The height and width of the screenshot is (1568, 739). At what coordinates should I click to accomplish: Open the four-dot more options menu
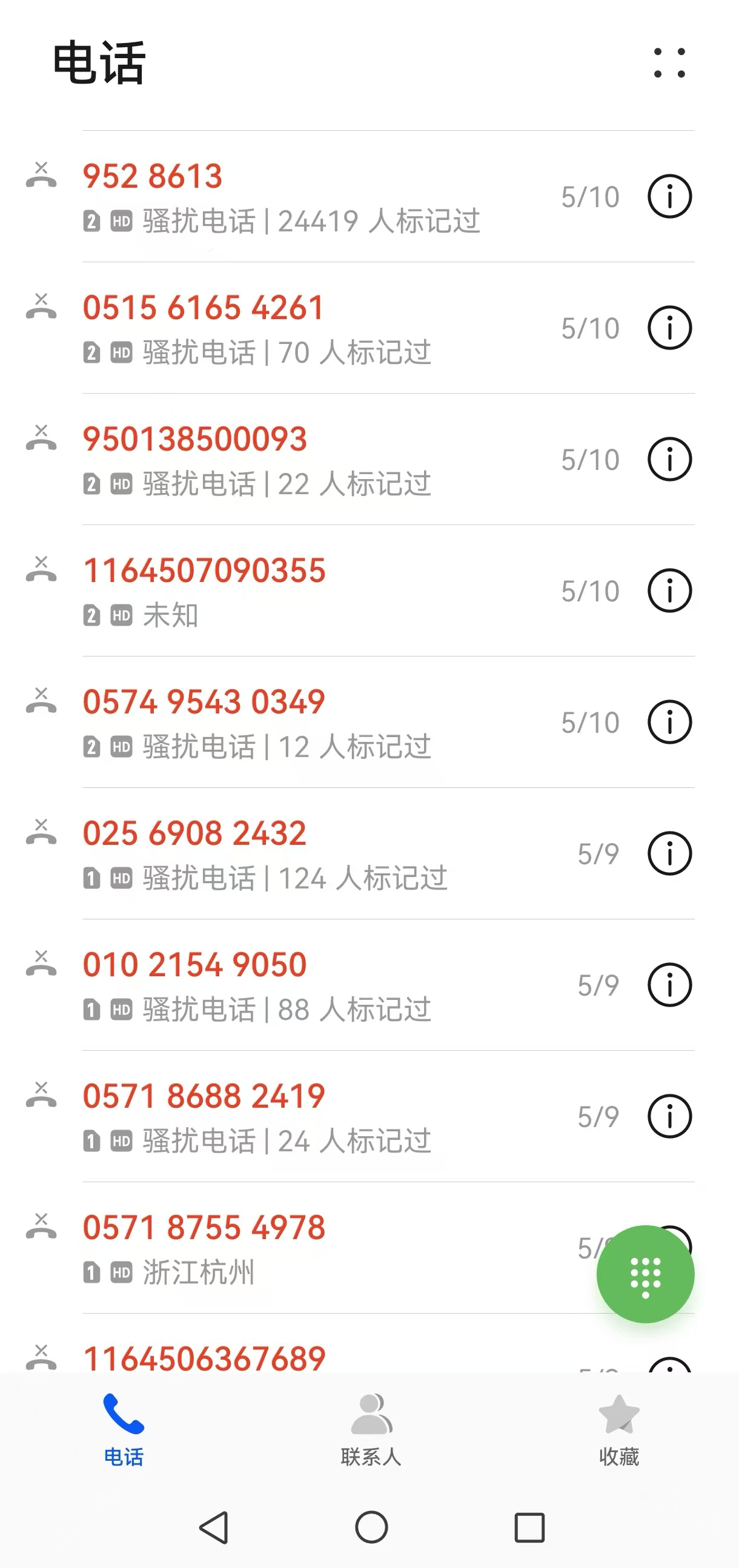(669, 63)
